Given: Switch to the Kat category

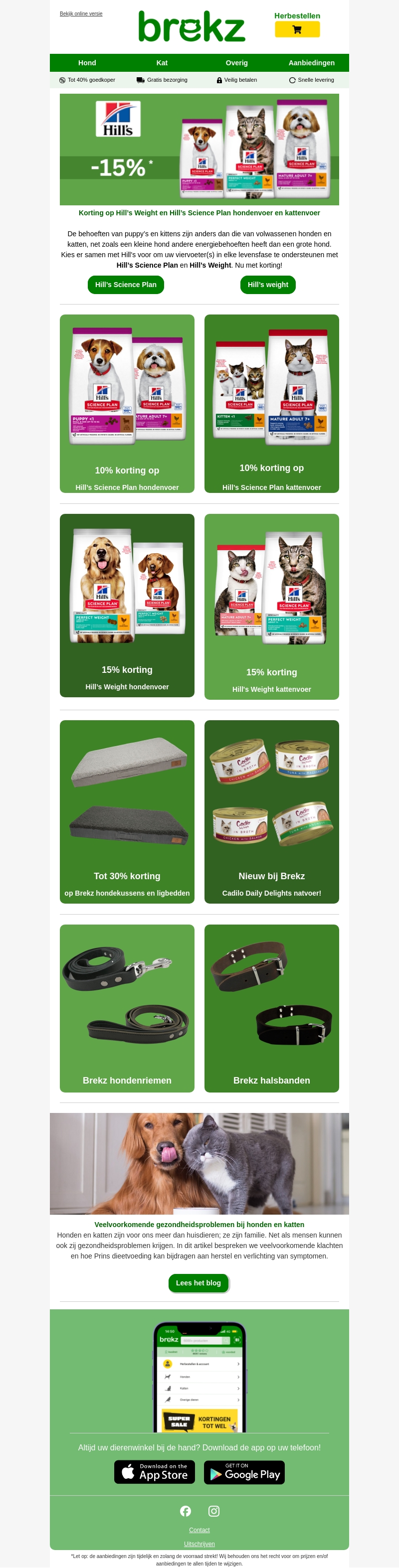Looking at the screenshot, I should click(x=162, y=63).
